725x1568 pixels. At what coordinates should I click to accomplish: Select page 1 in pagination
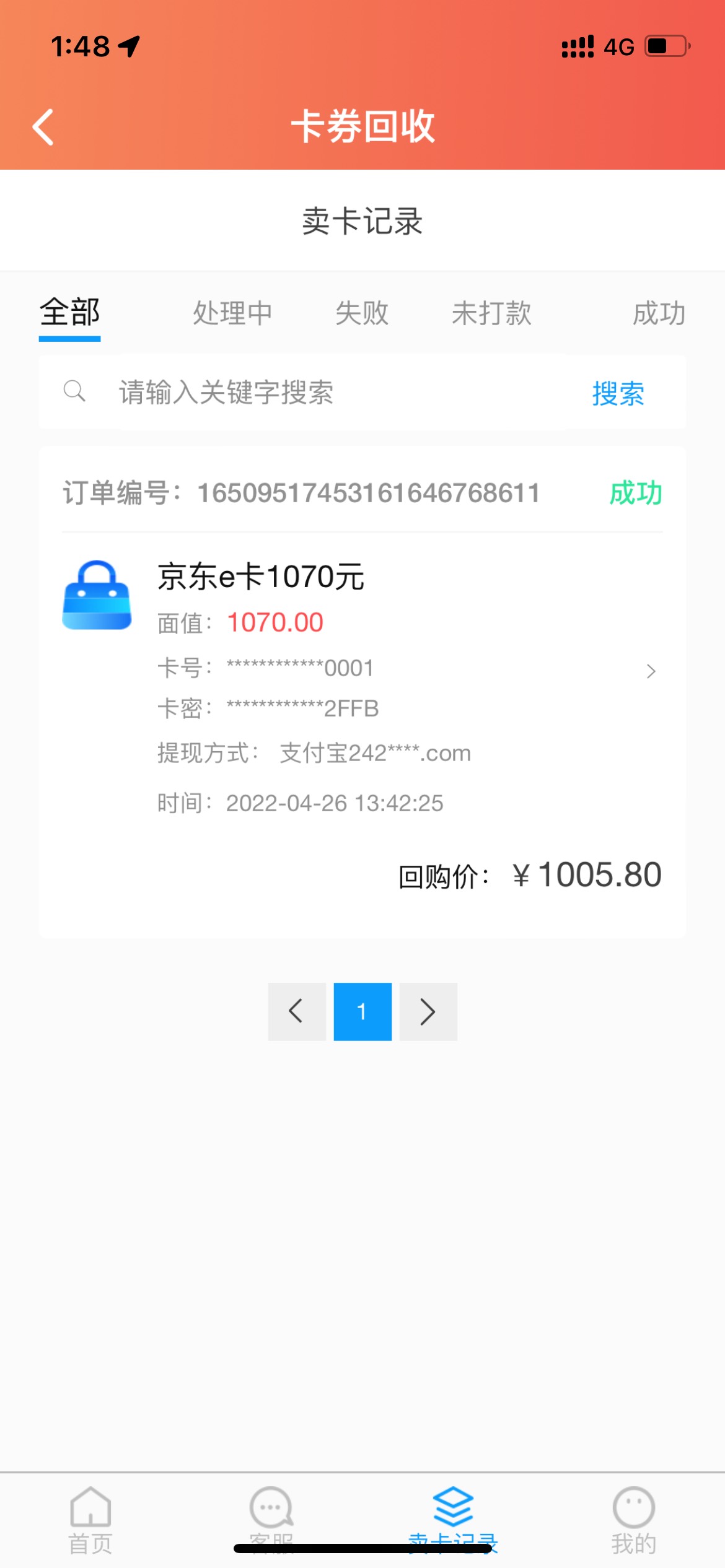pos(362,1012)
